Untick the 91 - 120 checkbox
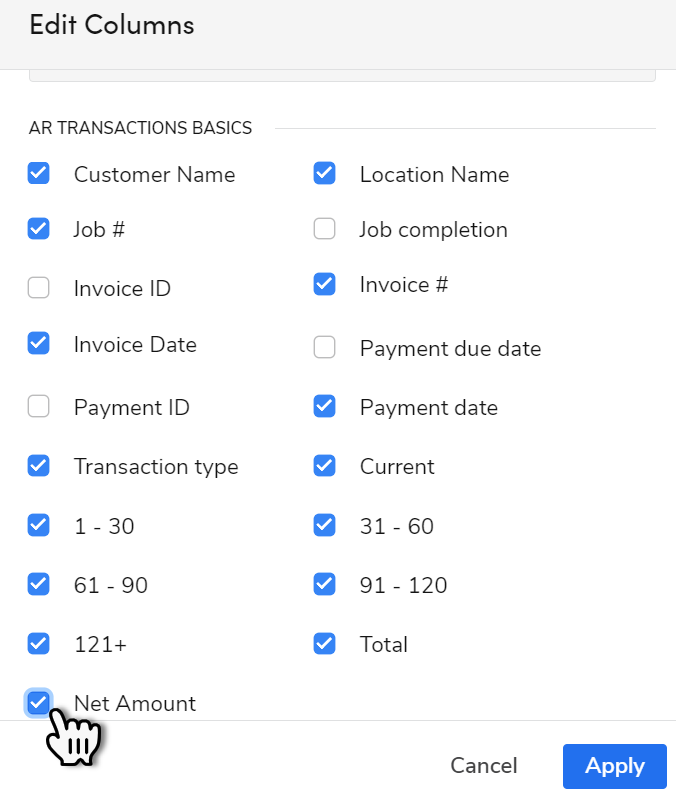The height and width of the screenshot is (801, 676). point(324,584)
